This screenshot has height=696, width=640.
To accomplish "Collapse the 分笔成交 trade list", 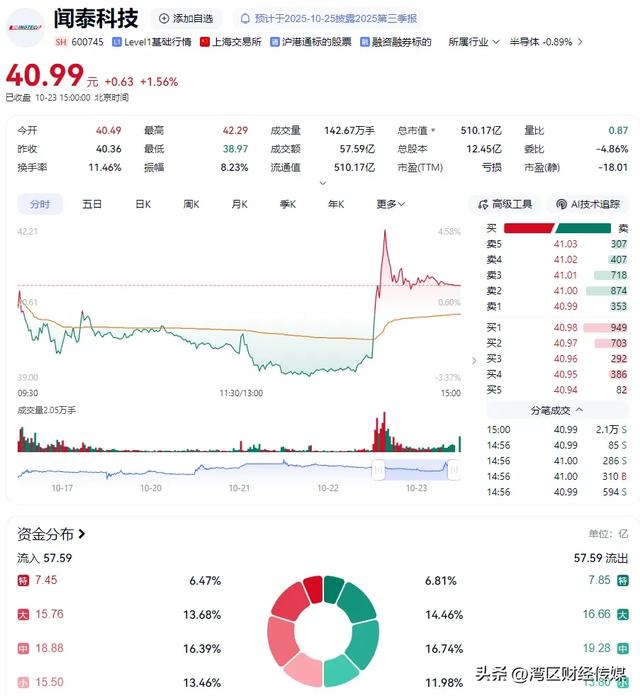I will 558,410.
